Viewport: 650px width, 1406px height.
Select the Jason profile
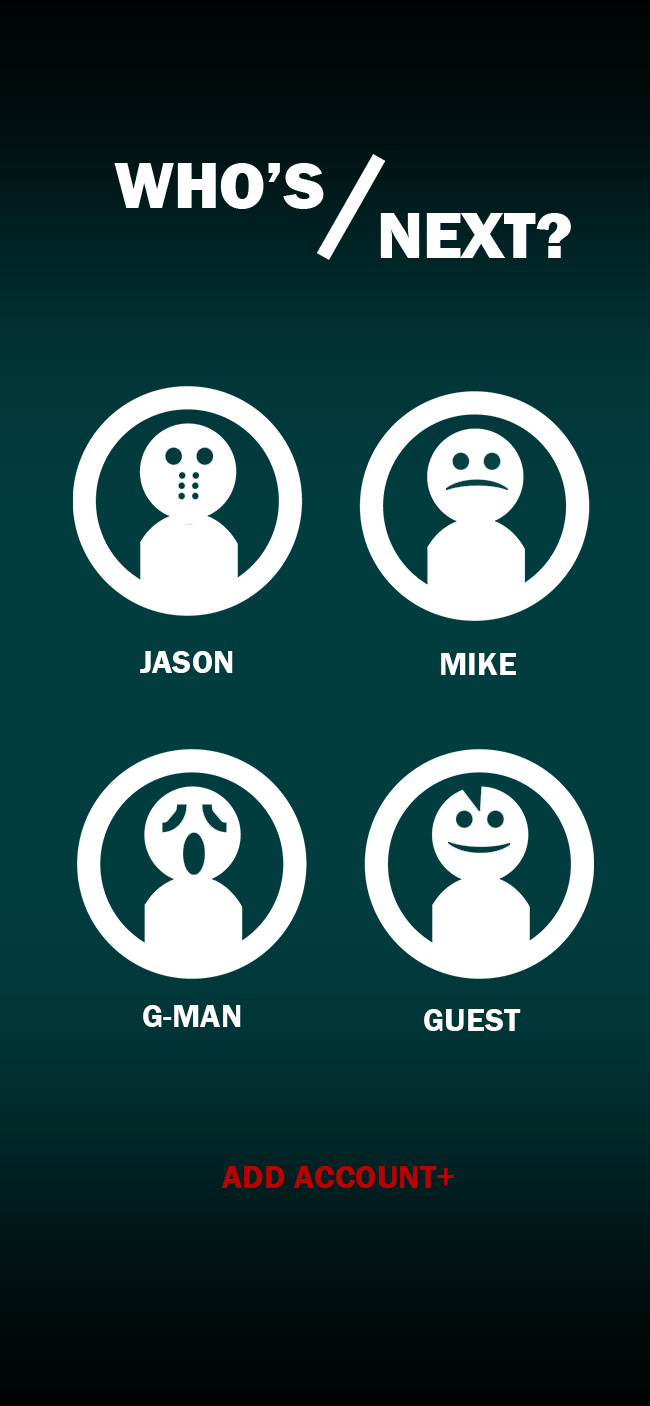click(188, 501)
